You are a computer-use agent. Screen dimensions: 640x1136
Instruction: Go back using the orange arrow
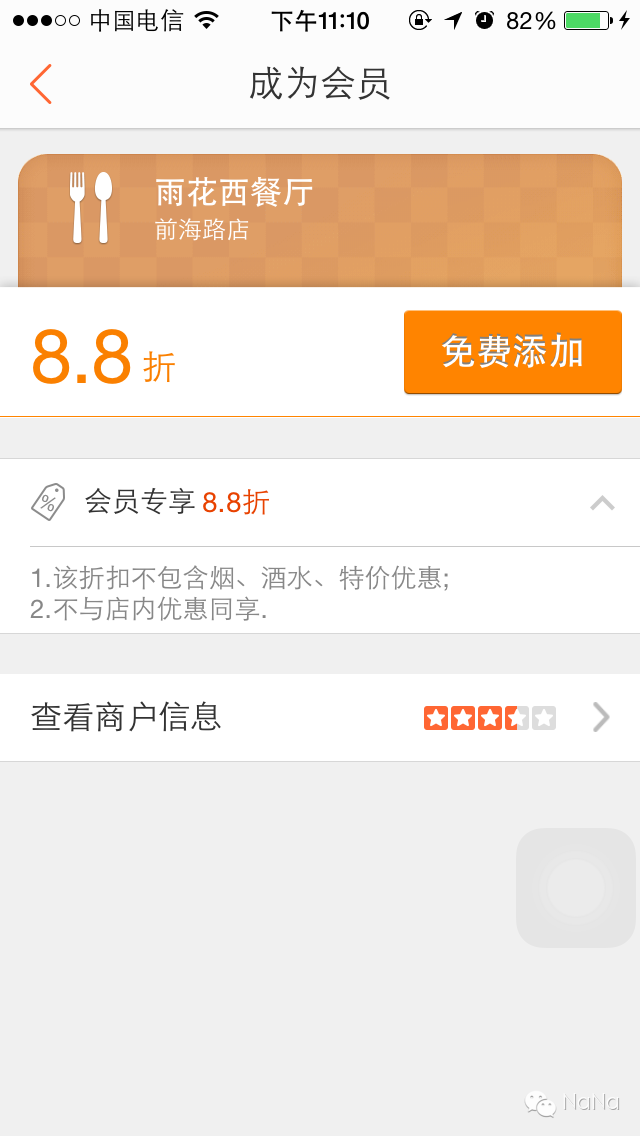click(41, 85)
